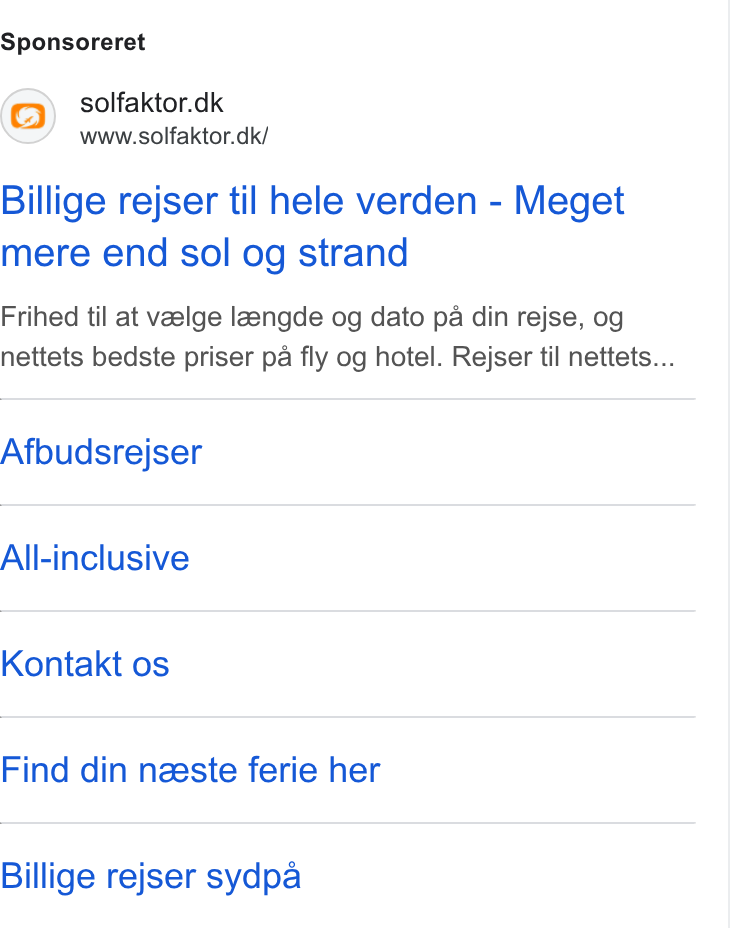Open the Billige rejser til hele verden headline
Viewport: 730px width, 928px height.
(x=312, y=227)
